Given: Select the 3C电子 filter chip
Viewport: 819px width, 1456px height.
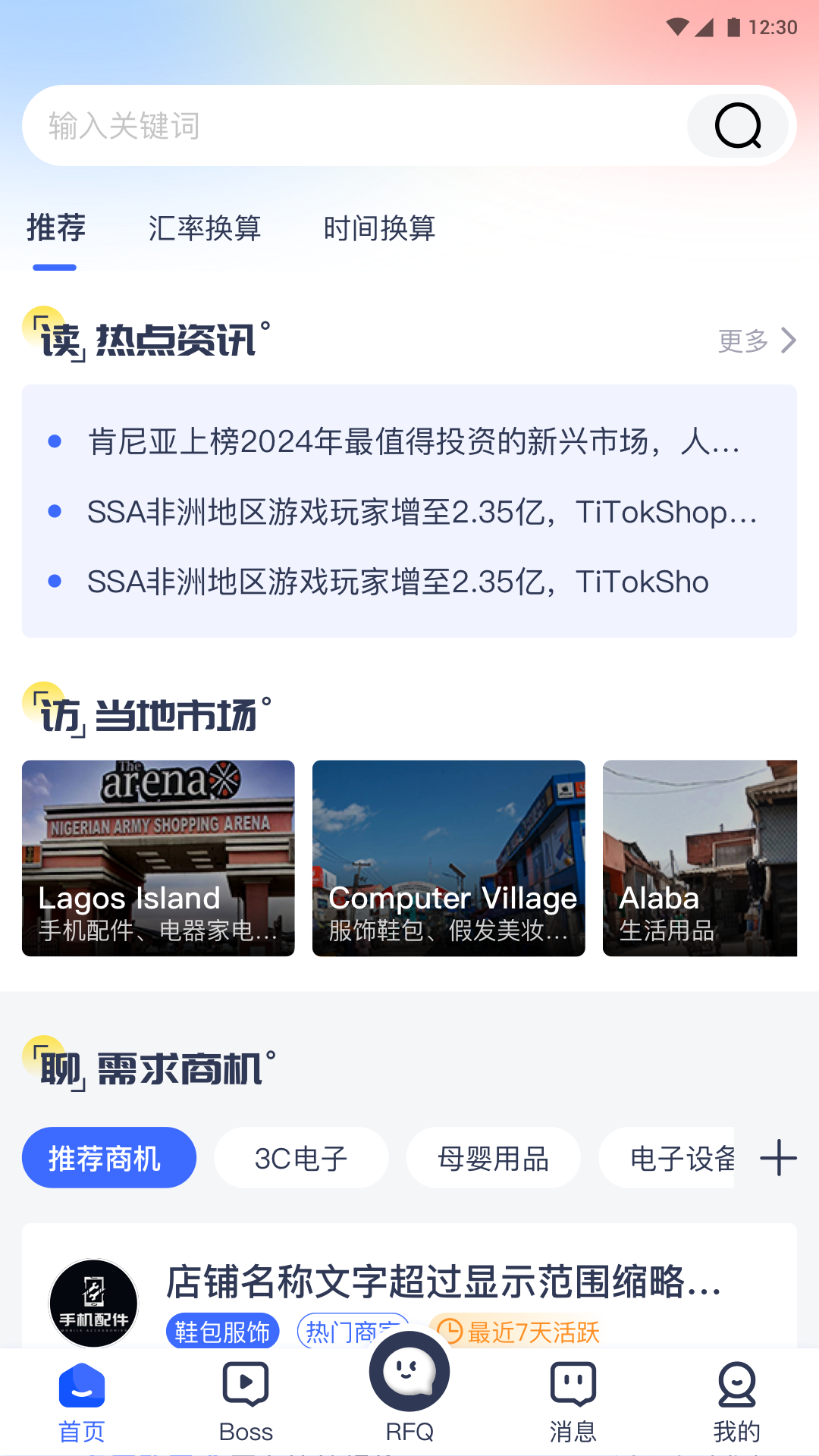Looking at the screenshot, I should [301, 1157].
